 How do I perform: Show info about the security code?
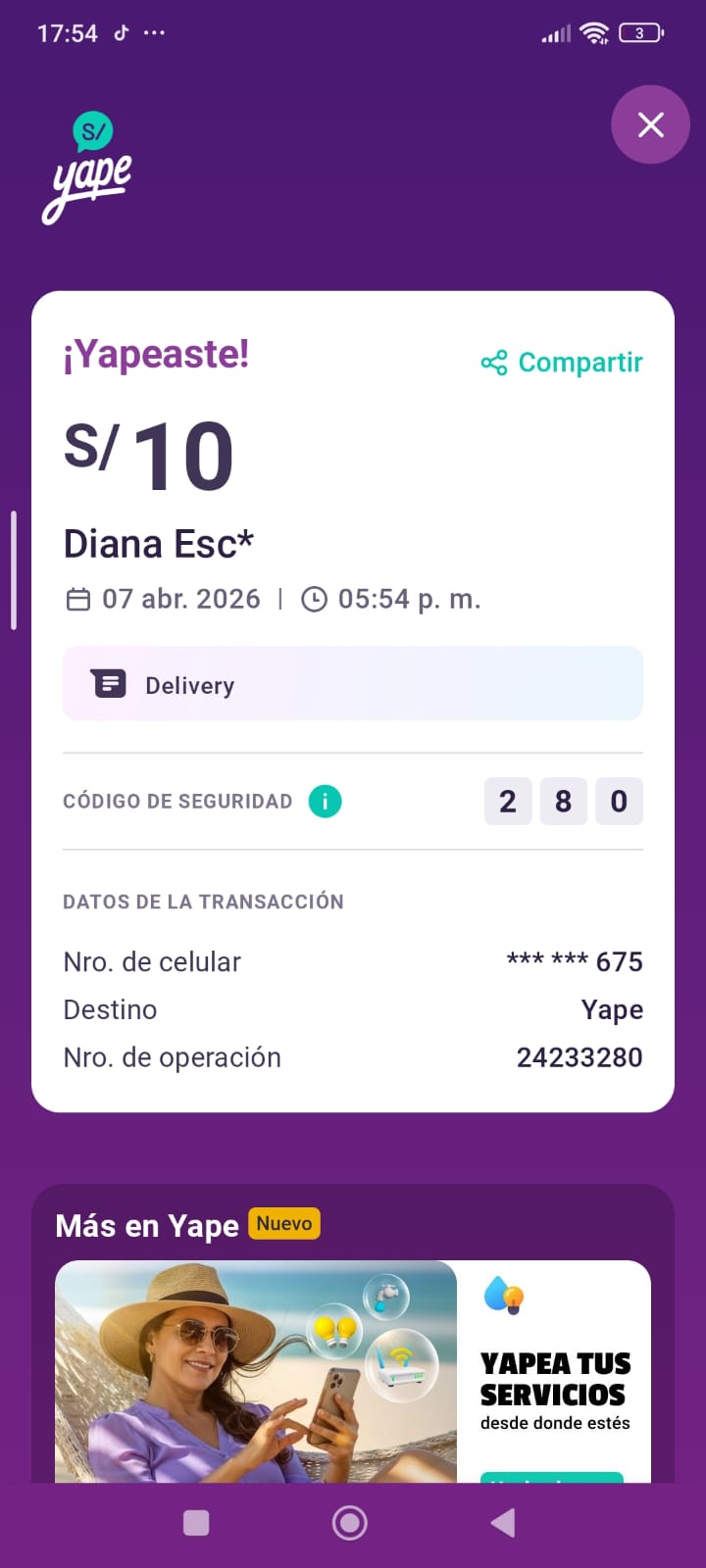(325, 802)
